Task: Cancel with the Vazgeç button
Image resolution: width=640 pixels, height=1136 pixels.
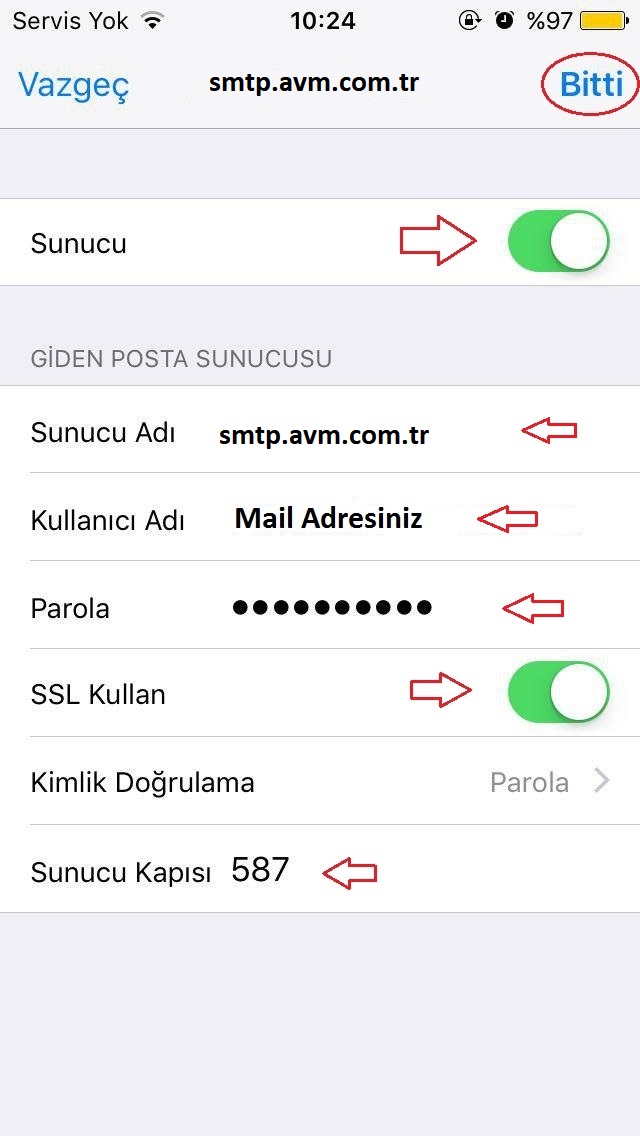Action: (74, 84)
